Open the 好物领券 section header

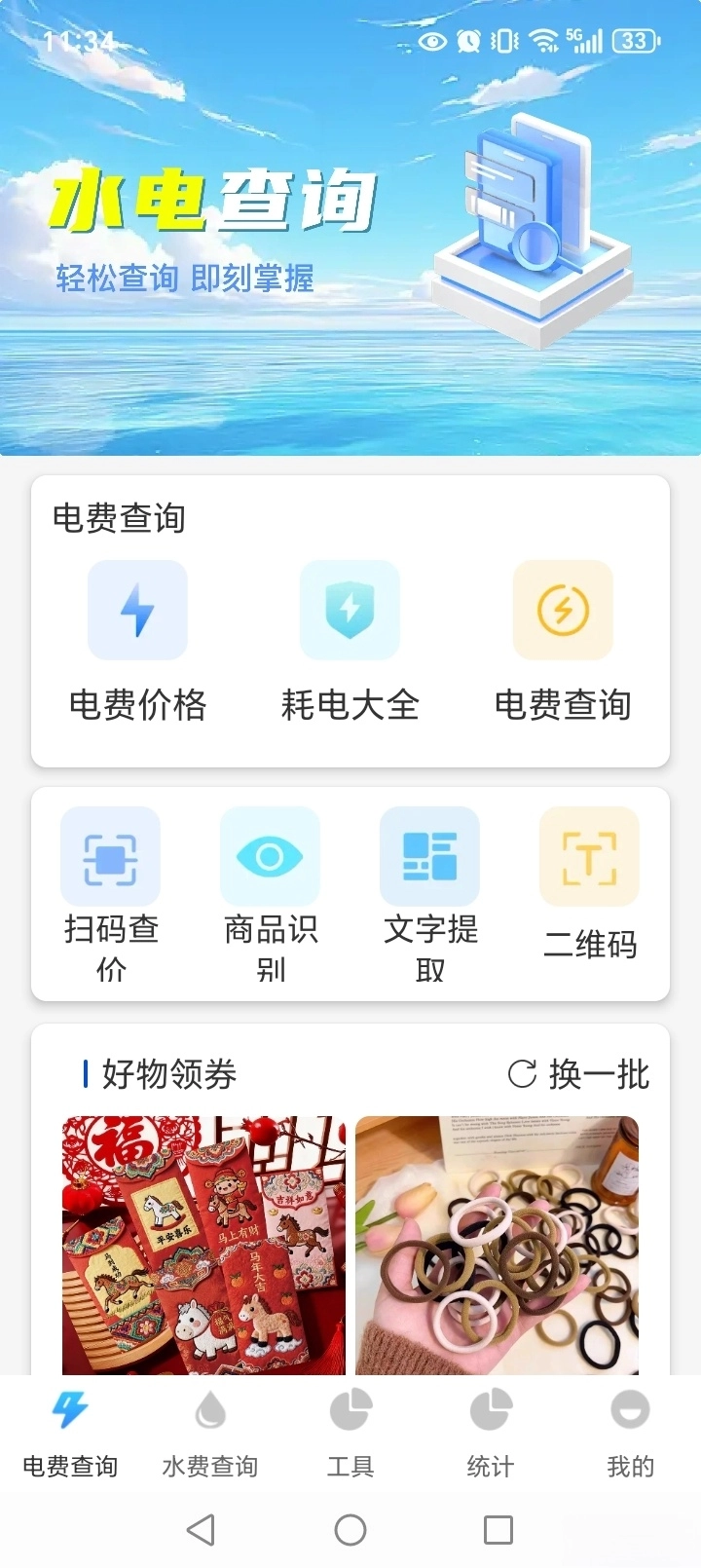[167, 1075]
